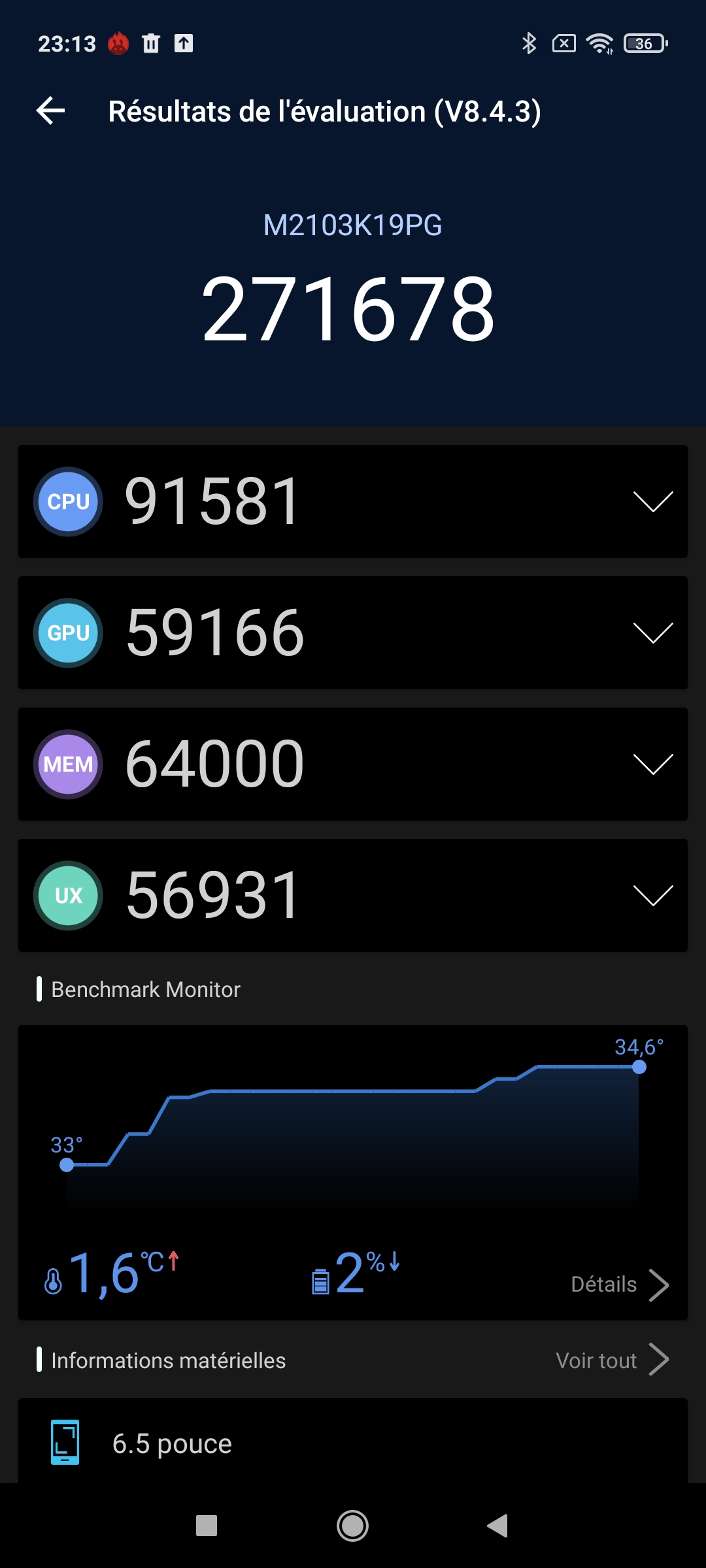Expand the CPU score breakdown

point(652,502)
